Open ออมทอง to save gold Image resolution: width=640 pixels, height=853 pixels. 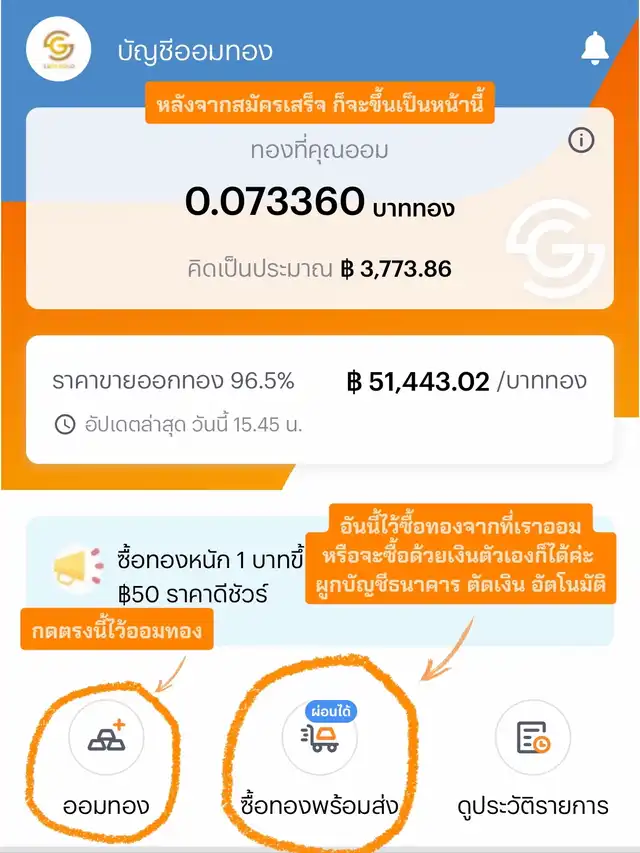[106, 738]
